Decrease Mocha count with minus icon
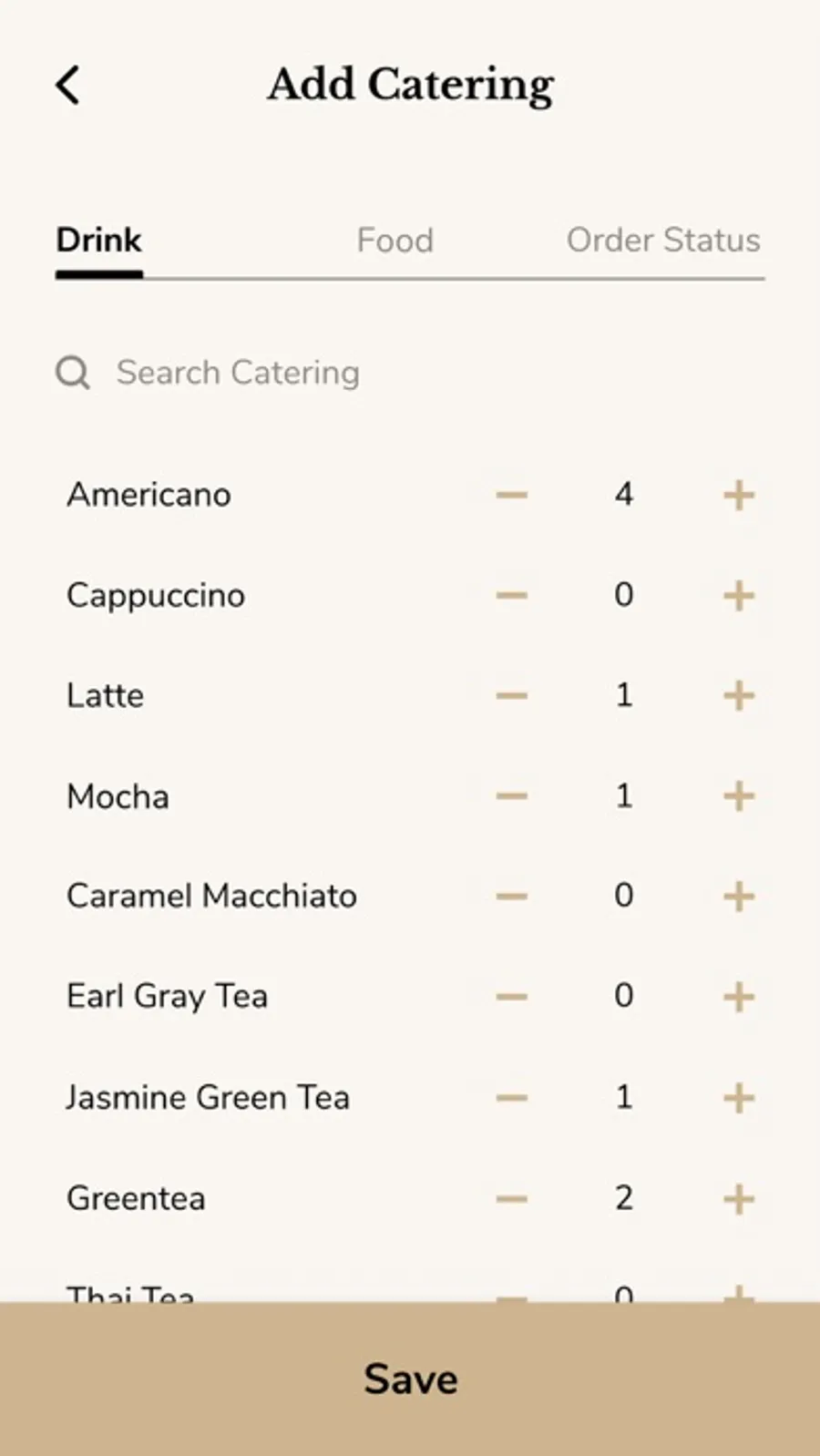 (x=512, y=796)
